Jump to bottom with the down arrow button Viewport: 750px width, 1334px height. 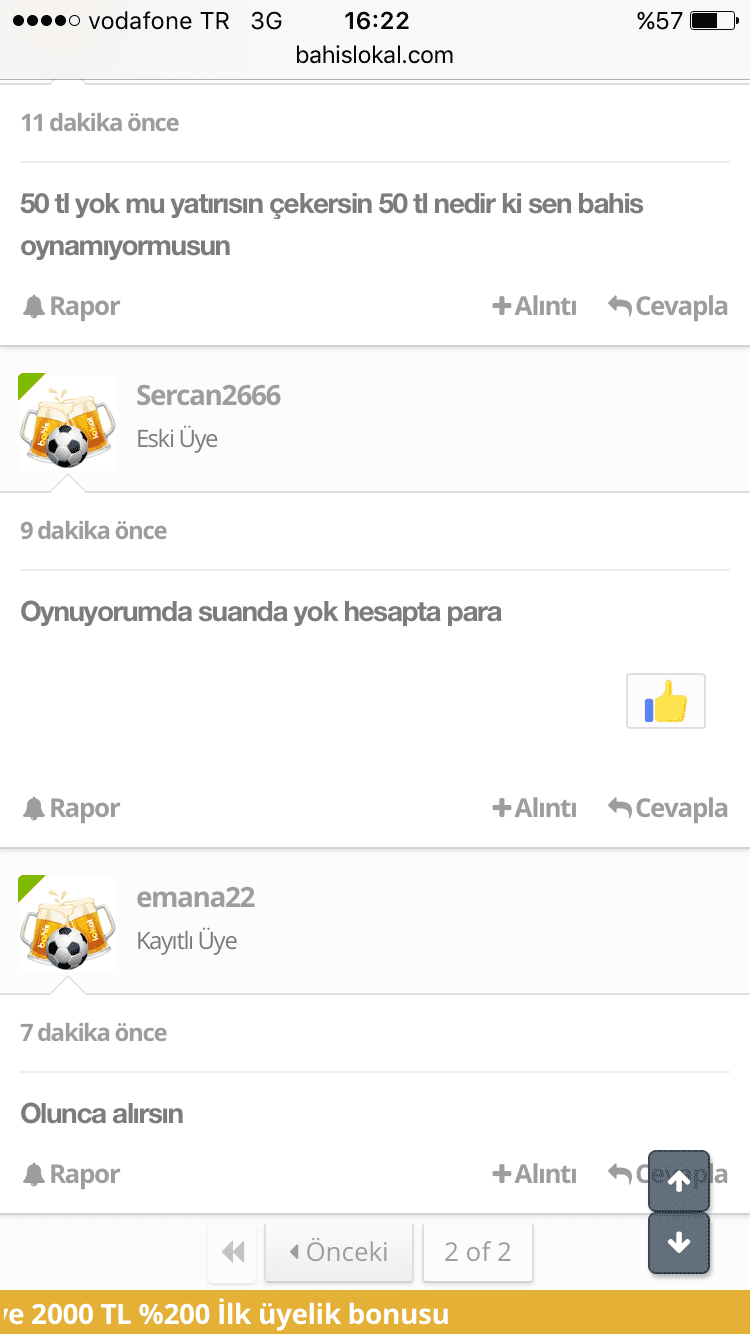[x=679, y=1243]
